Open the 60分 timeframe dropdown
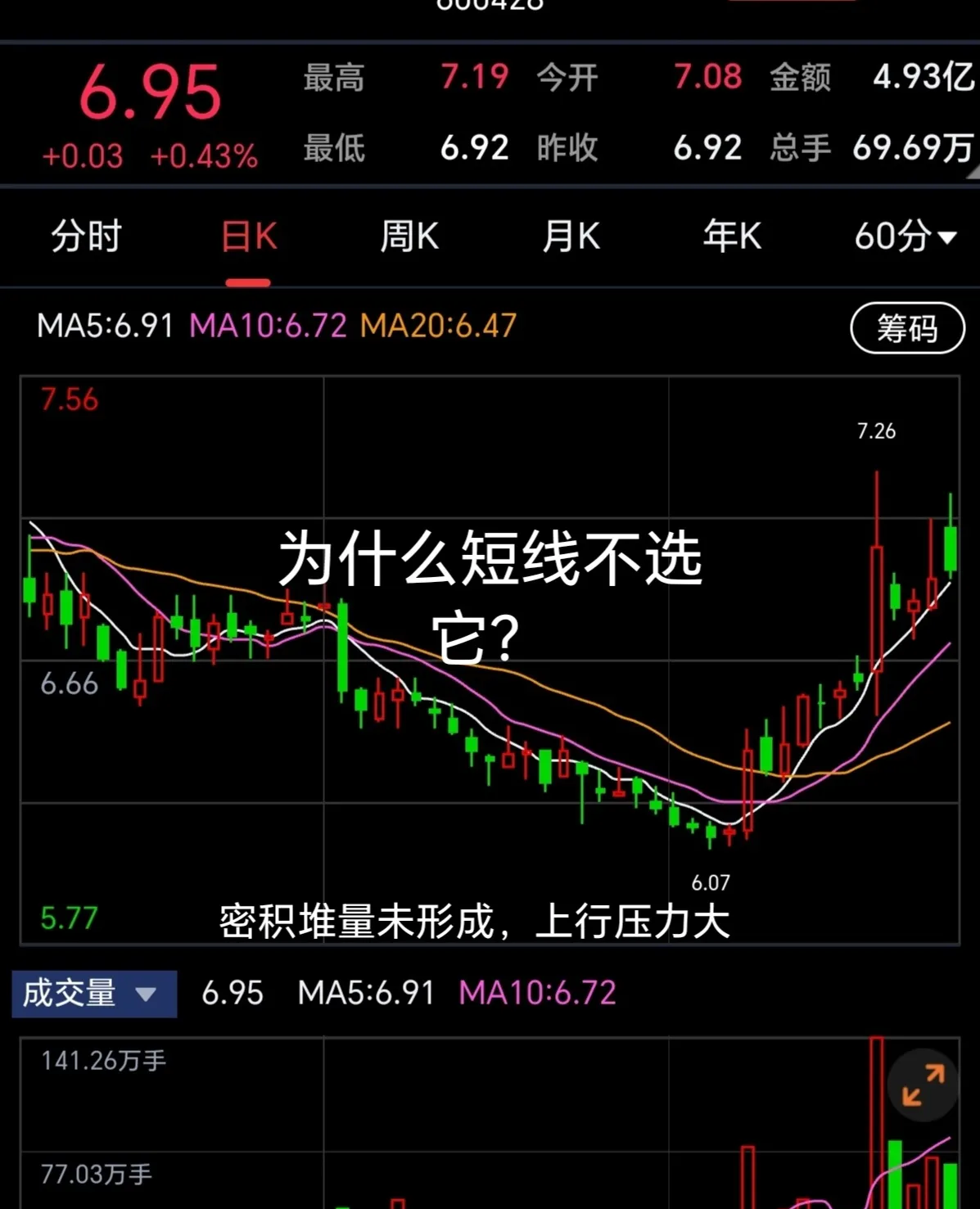The width and height of the screenshot is (980, 1209). click(903, 237)
